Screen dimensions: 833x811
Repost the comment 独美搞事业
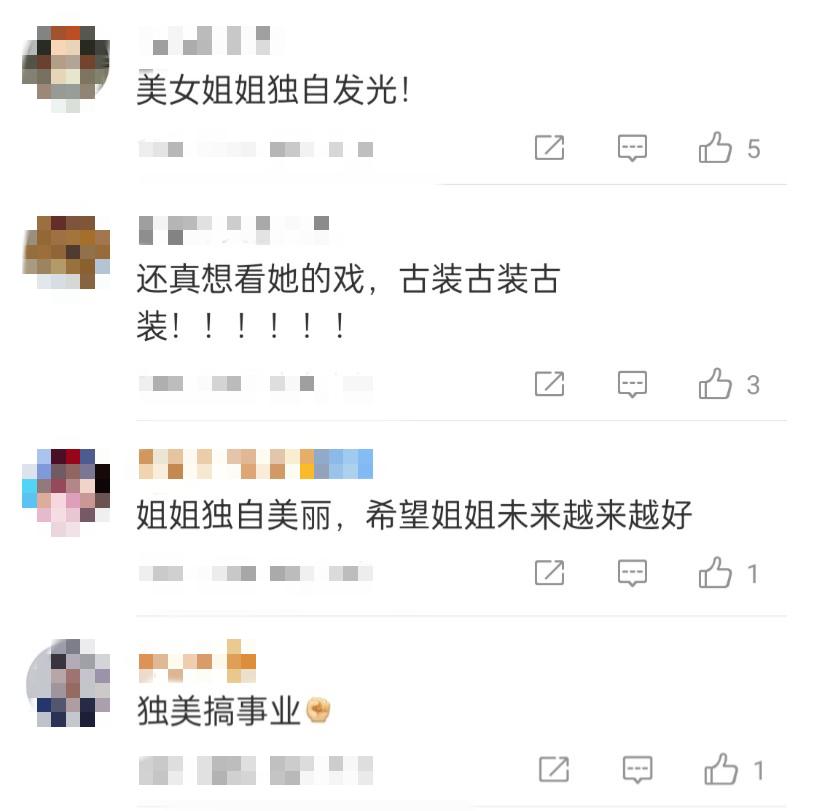553,769
